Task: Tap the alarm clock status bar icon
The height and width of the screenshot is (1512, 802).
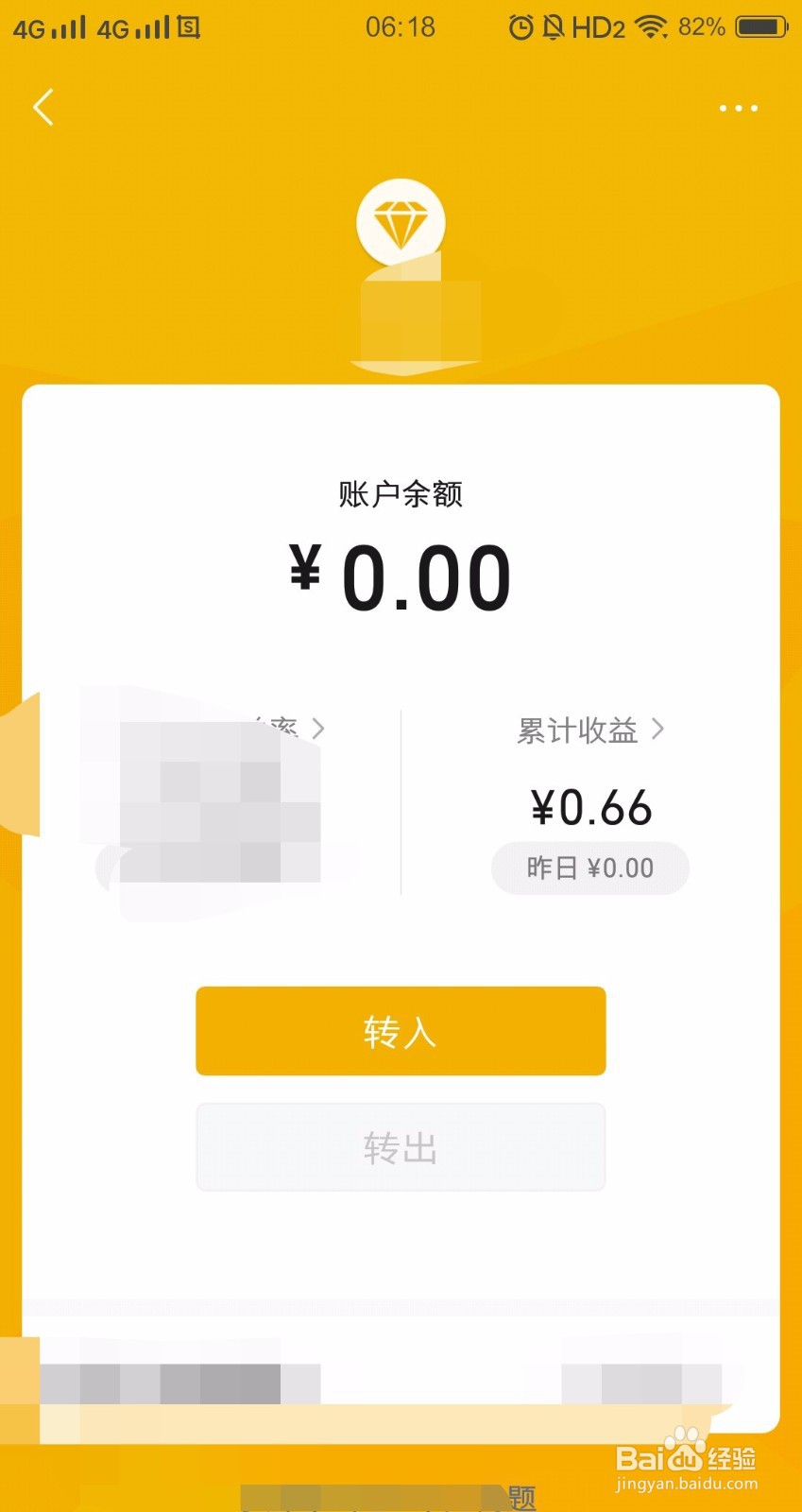Action: click(x=522, y=27)
